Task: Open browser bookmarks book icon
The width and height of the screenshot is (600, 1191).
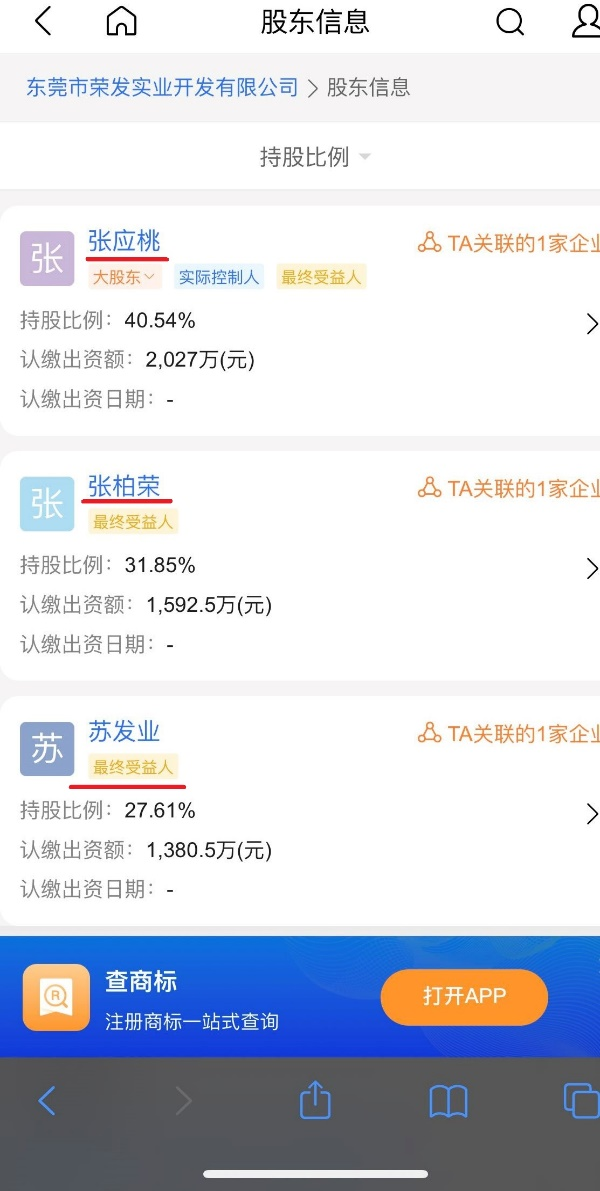Action: click(448, 1101)
